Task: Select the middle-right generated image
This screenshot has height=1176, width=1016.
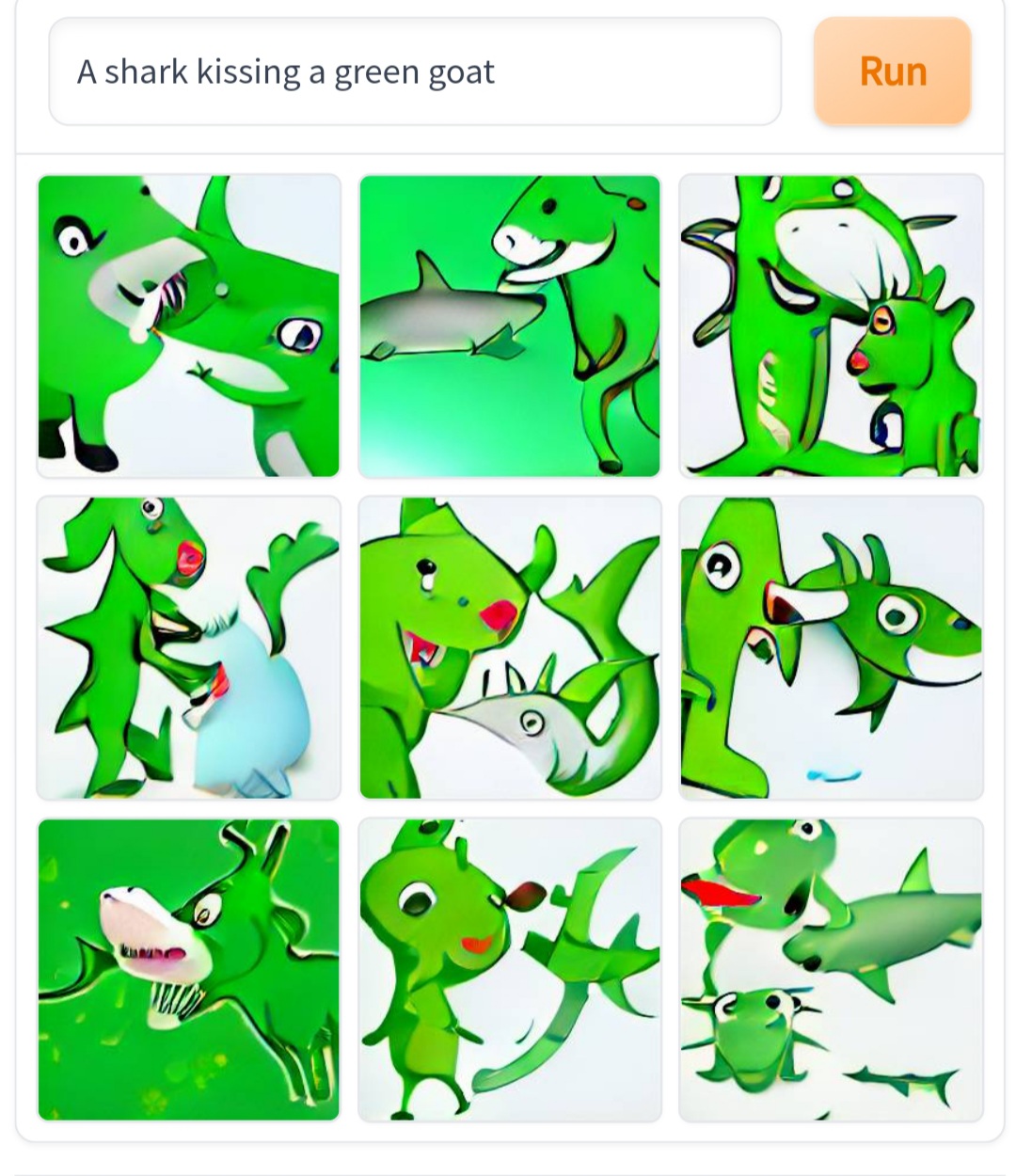Action: coord(831,647)
